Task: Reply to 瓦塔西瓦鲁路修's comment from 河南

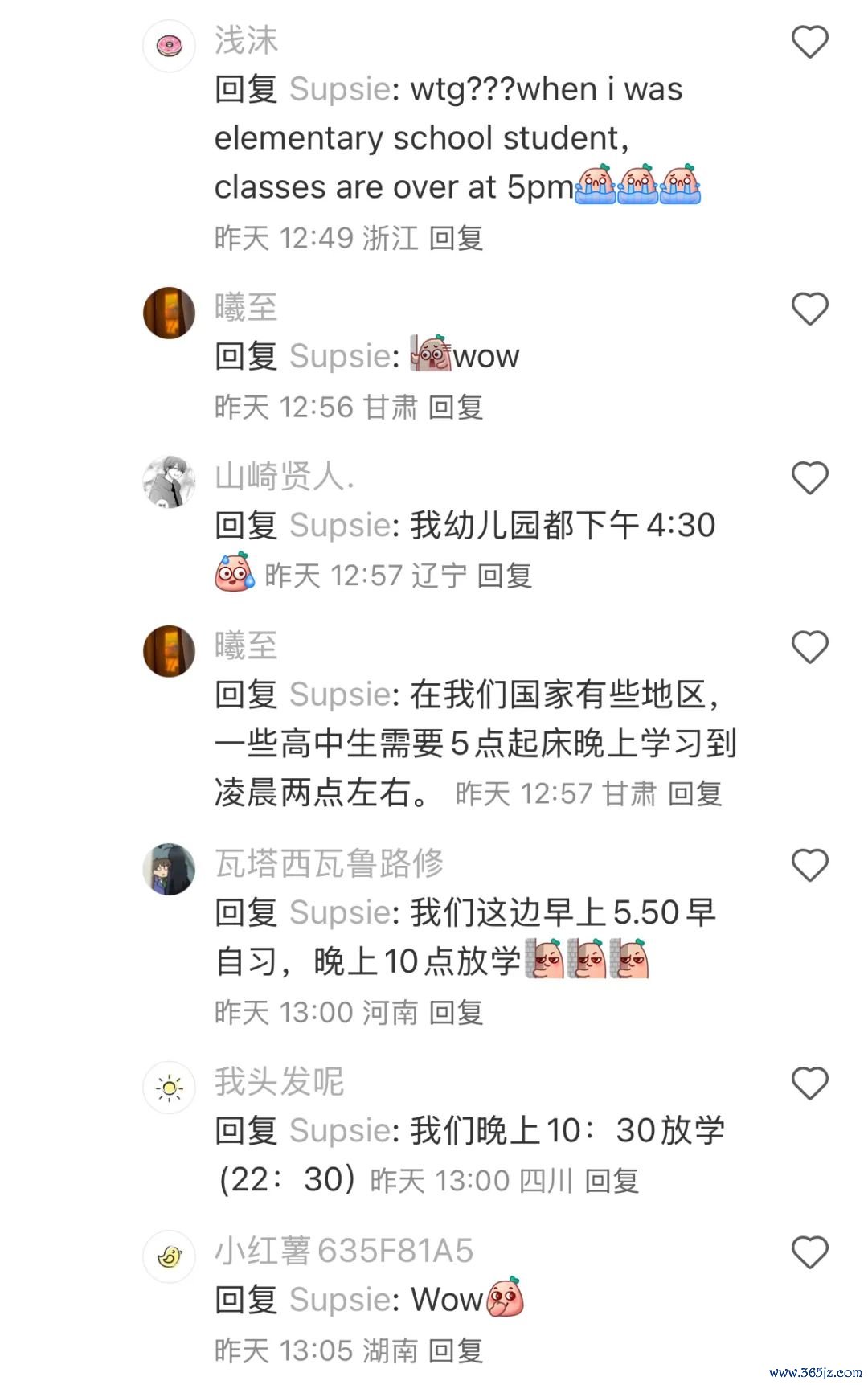Action: point(456,1013)
